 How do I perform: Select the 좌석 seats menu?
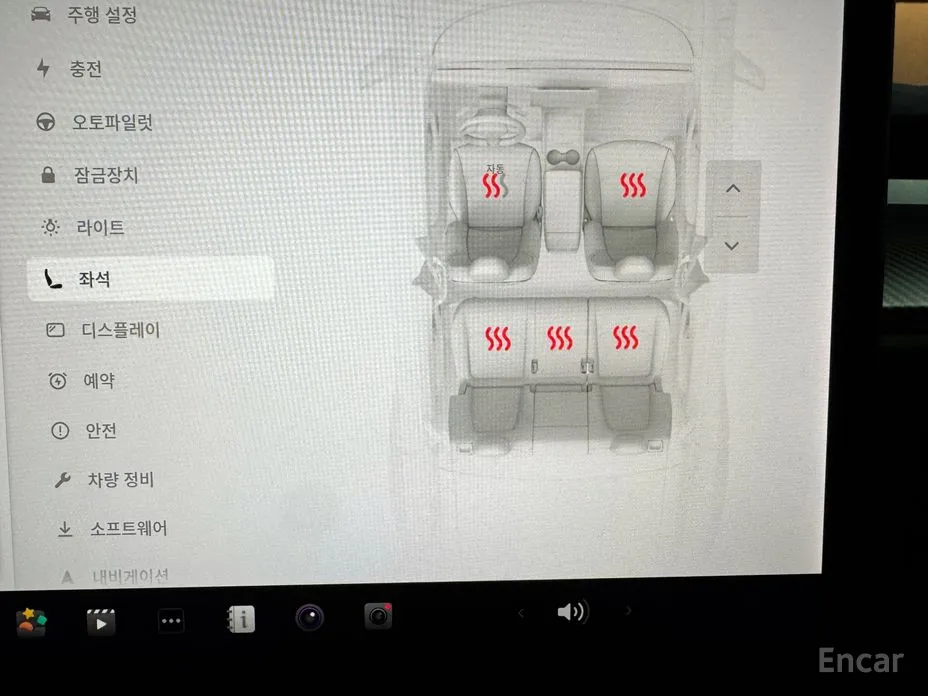point(95,279)
